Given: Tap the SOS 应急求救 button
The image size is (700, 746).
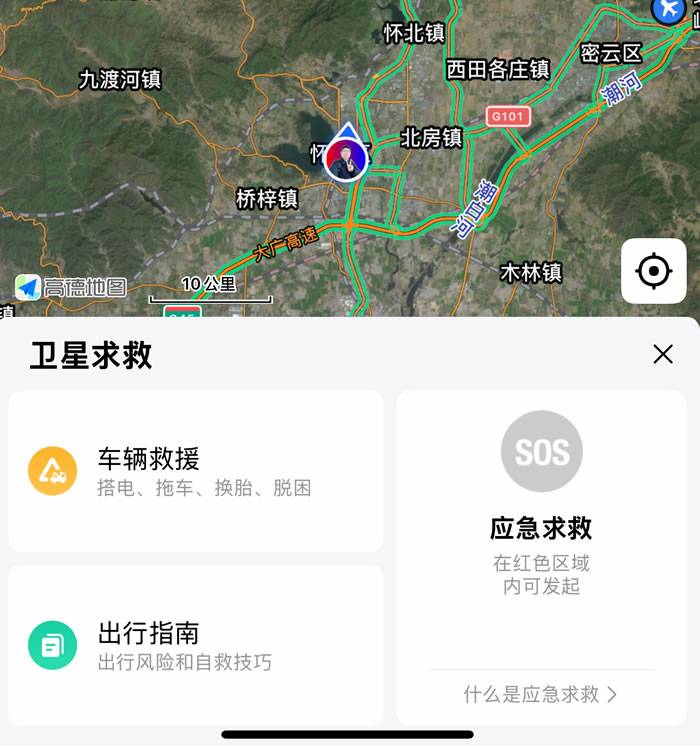Looking at the screenshot, I should coord(541,452).
